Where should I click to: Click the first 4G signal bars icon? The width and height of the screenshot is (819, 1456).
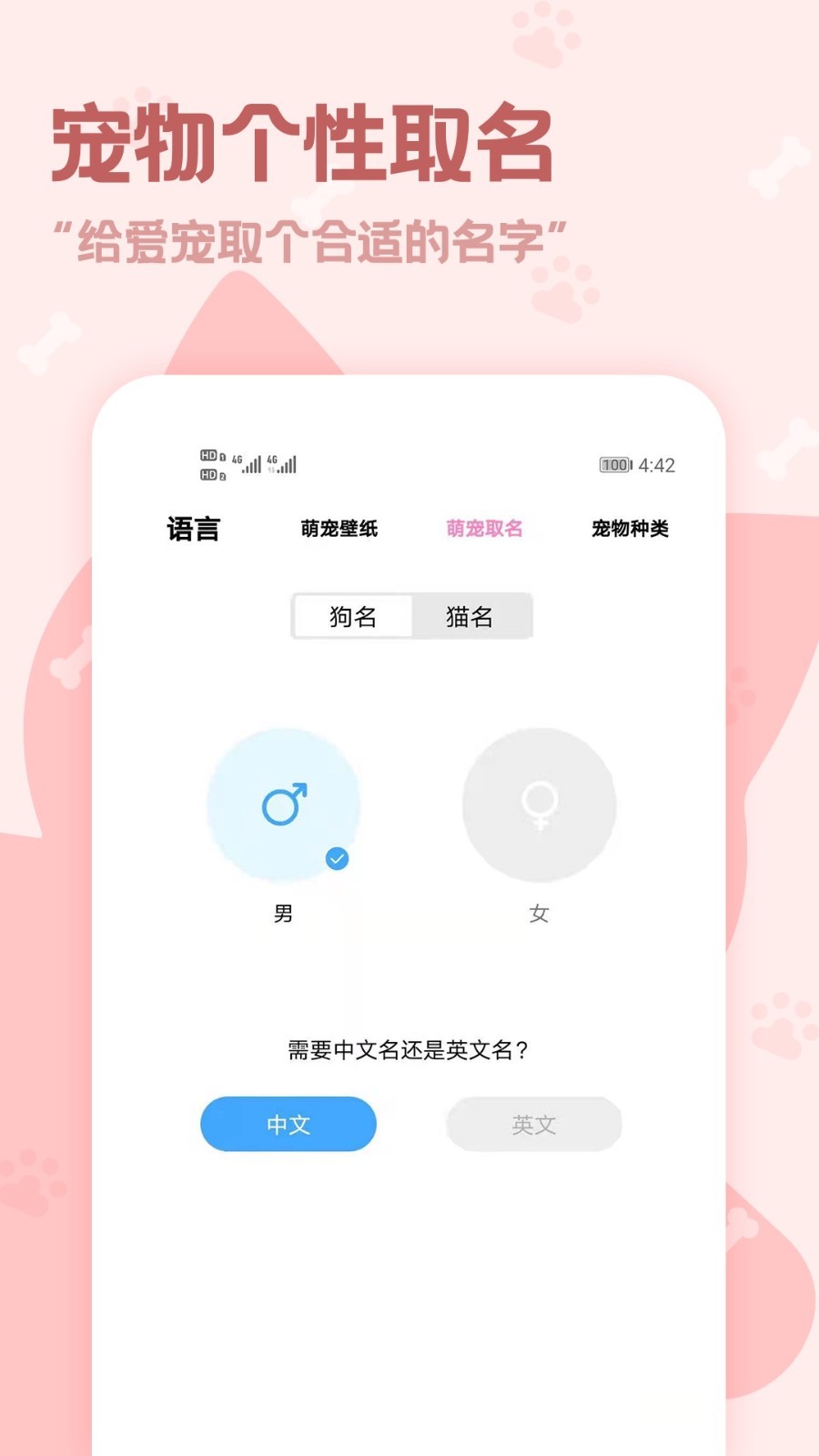coord(248,464)
